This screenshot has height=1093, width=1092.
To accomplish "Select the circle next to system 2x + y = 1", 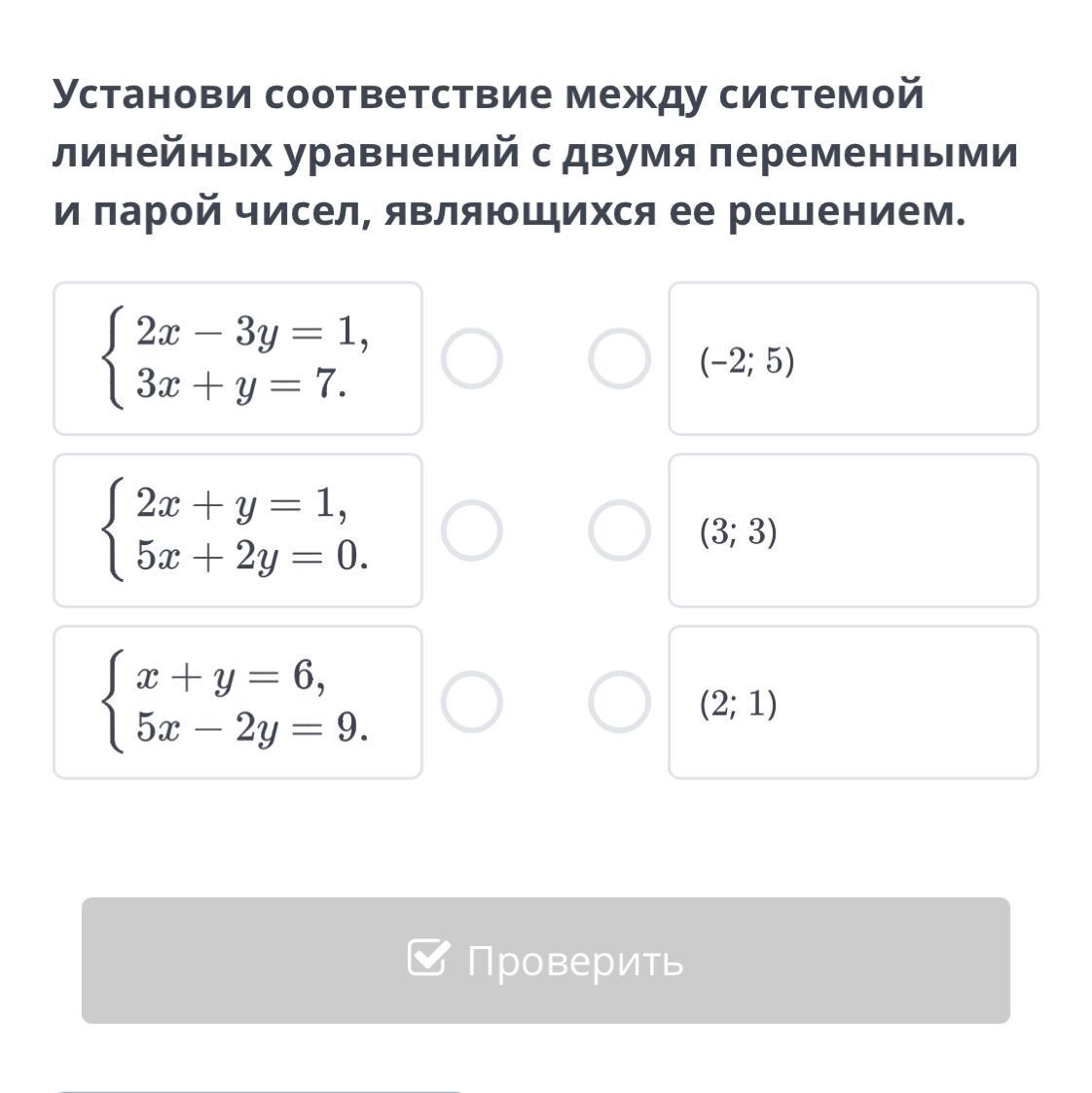I will click(x=472, y=530).
